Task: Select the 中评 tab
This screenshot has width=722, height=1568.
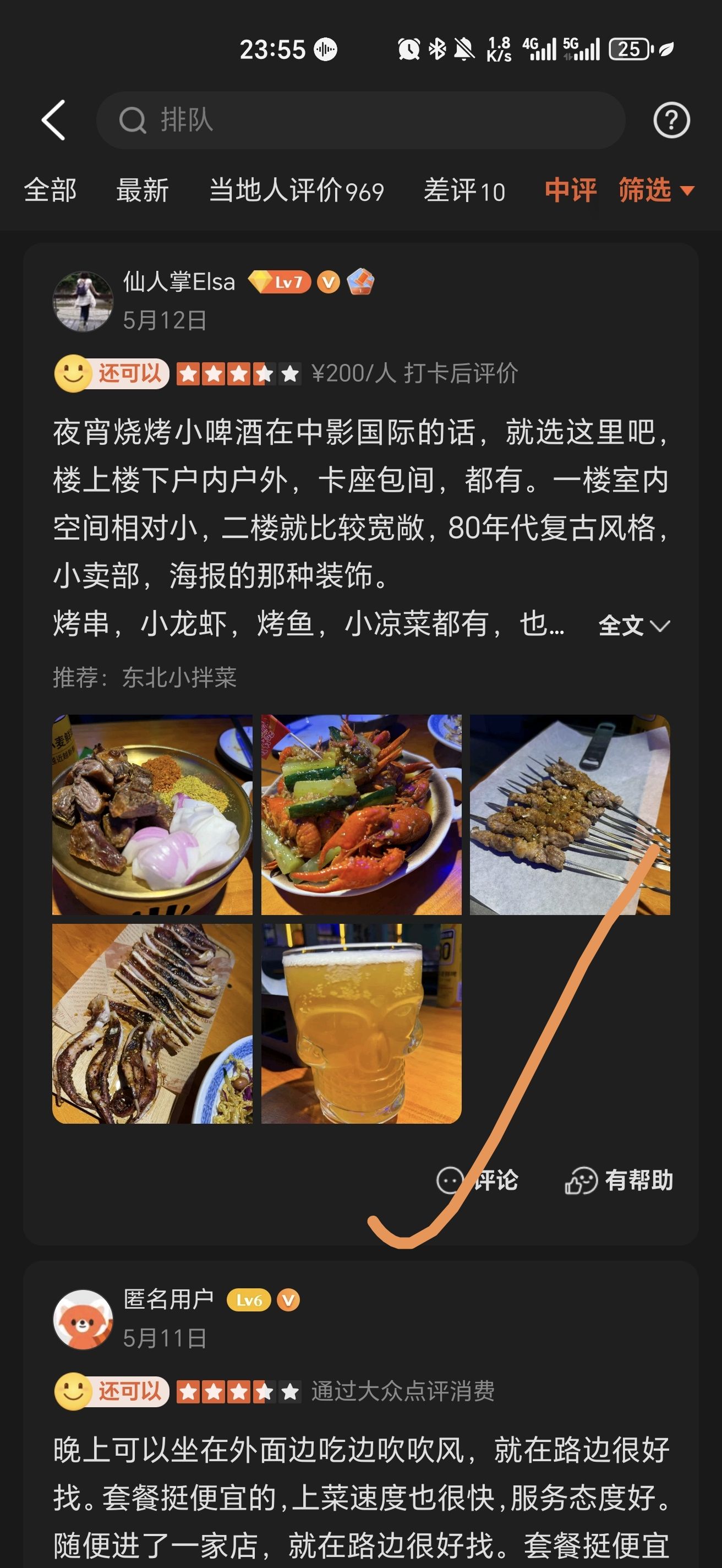Action: click(x=571, y=190)
